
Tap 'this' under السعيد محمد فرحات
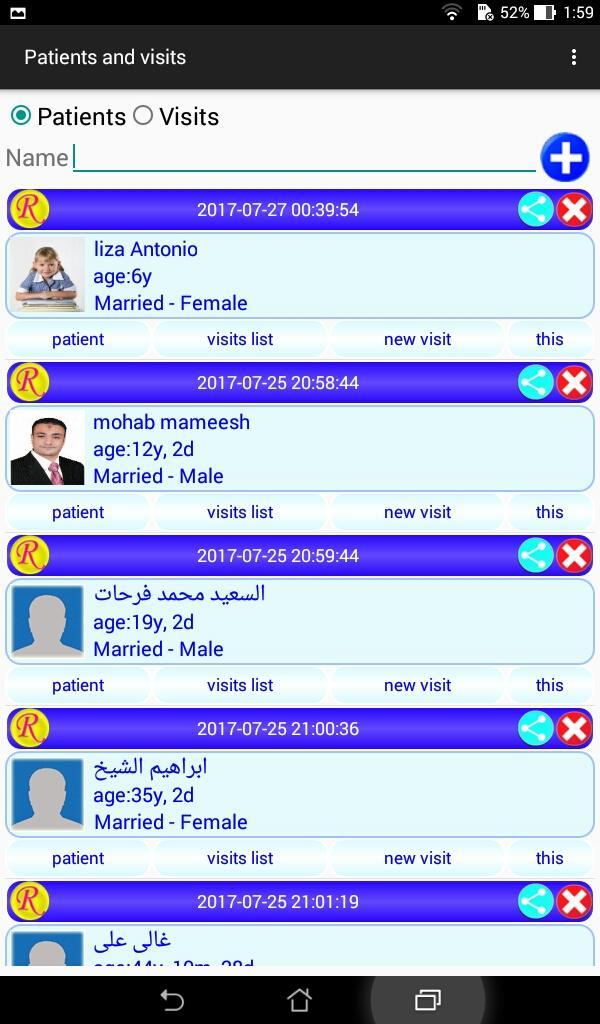tap(549, 685)
